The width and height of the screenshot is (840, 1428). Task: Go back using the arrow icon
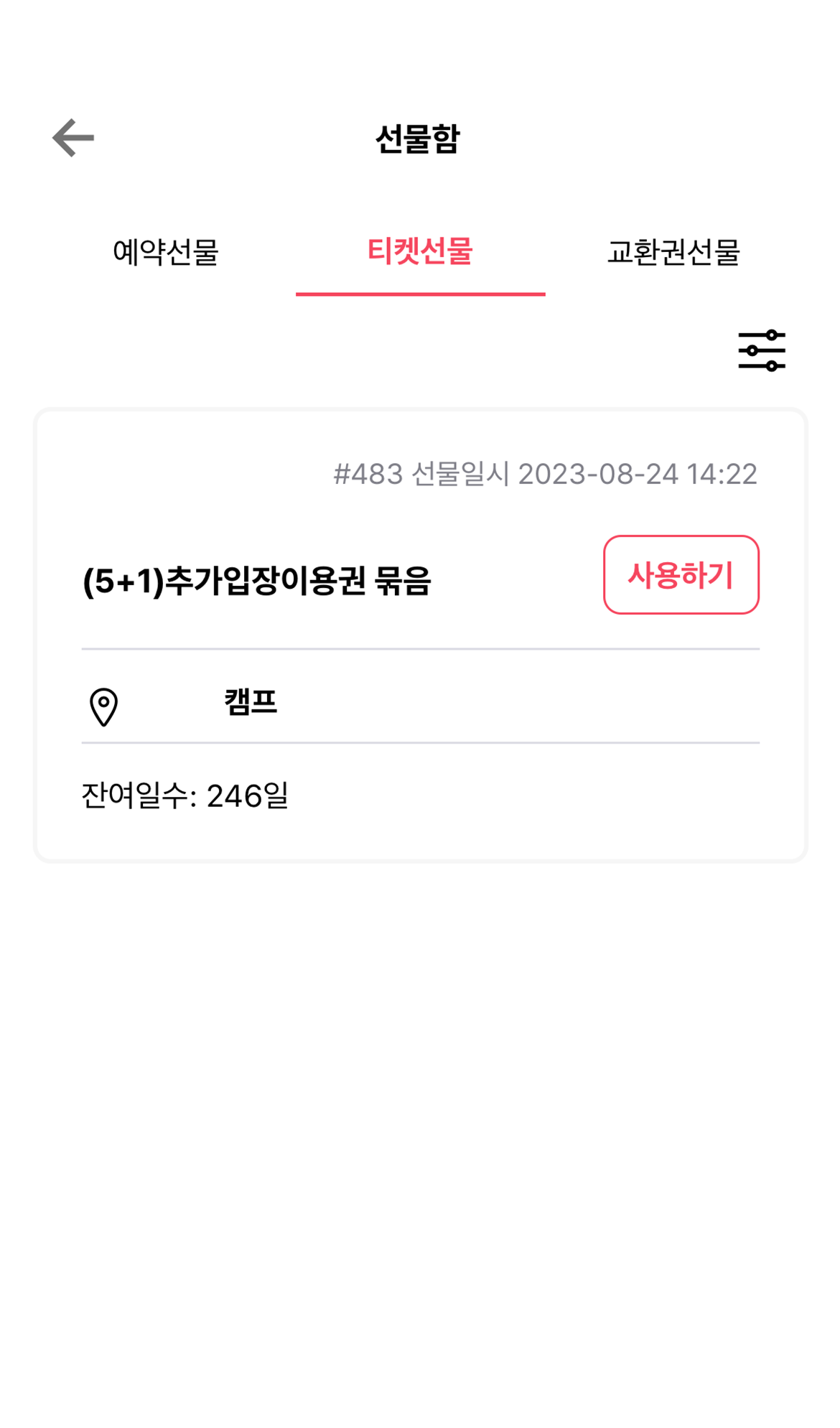coord(73,138)
